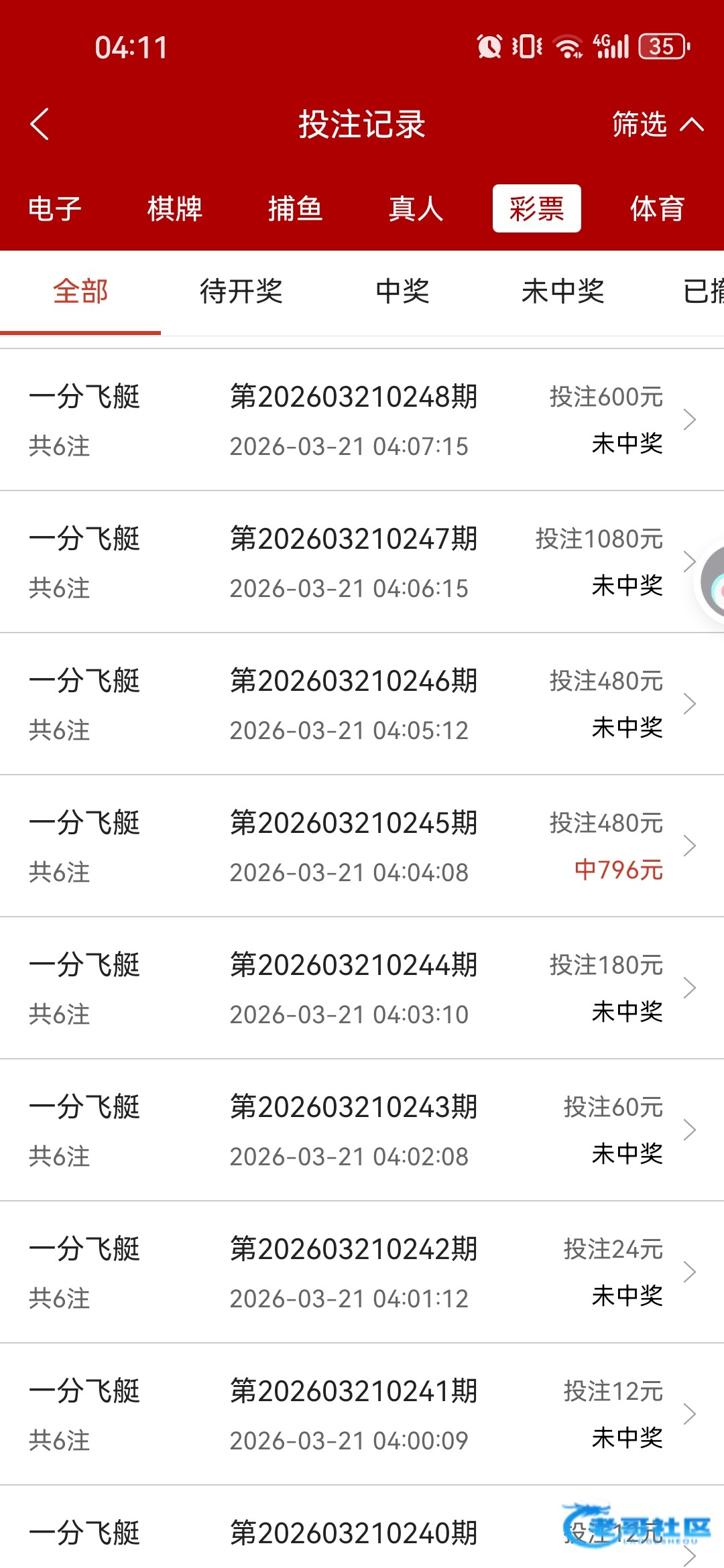Switch to the 电子 category tab
724x1568 pixels.
[55, 208]
